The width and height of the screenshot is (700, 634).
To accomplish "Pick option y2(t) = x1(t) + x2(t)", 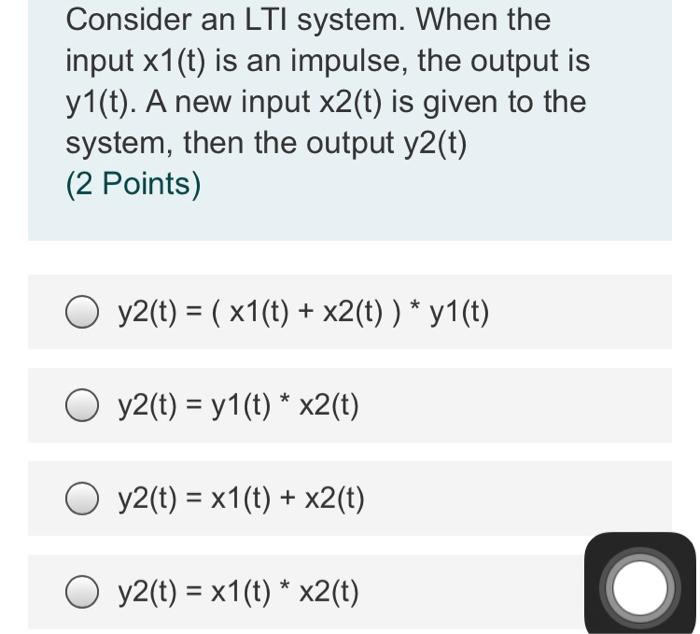I will (82, 499).
